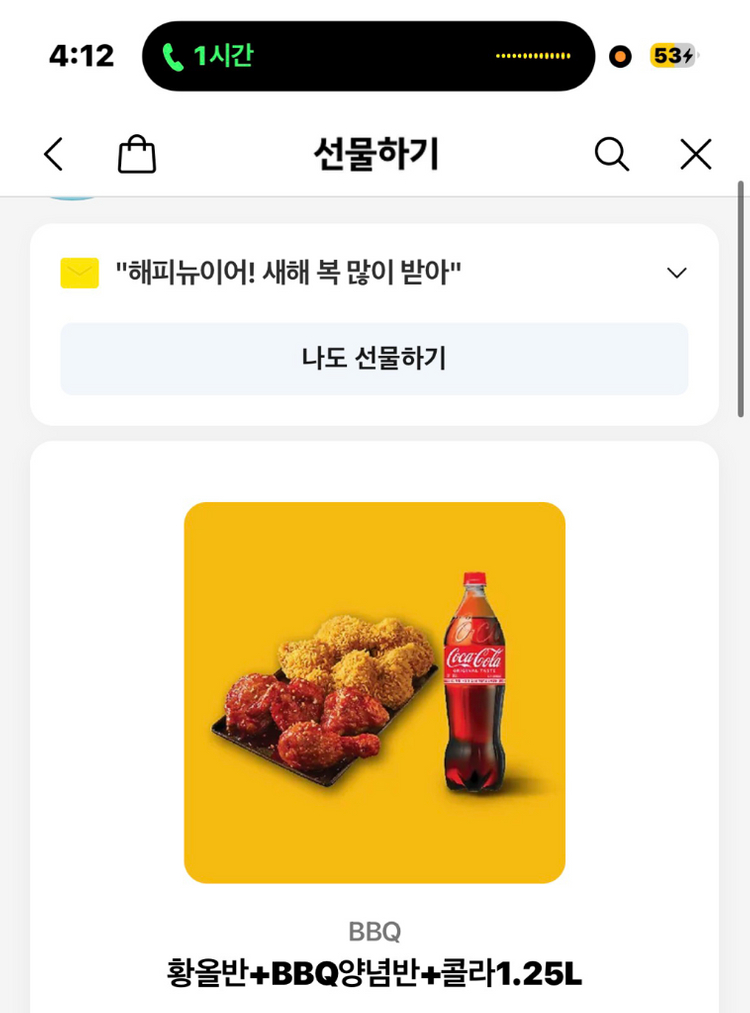Close the 선물하기 page
Screen dimensions: 750x1013
695,154
